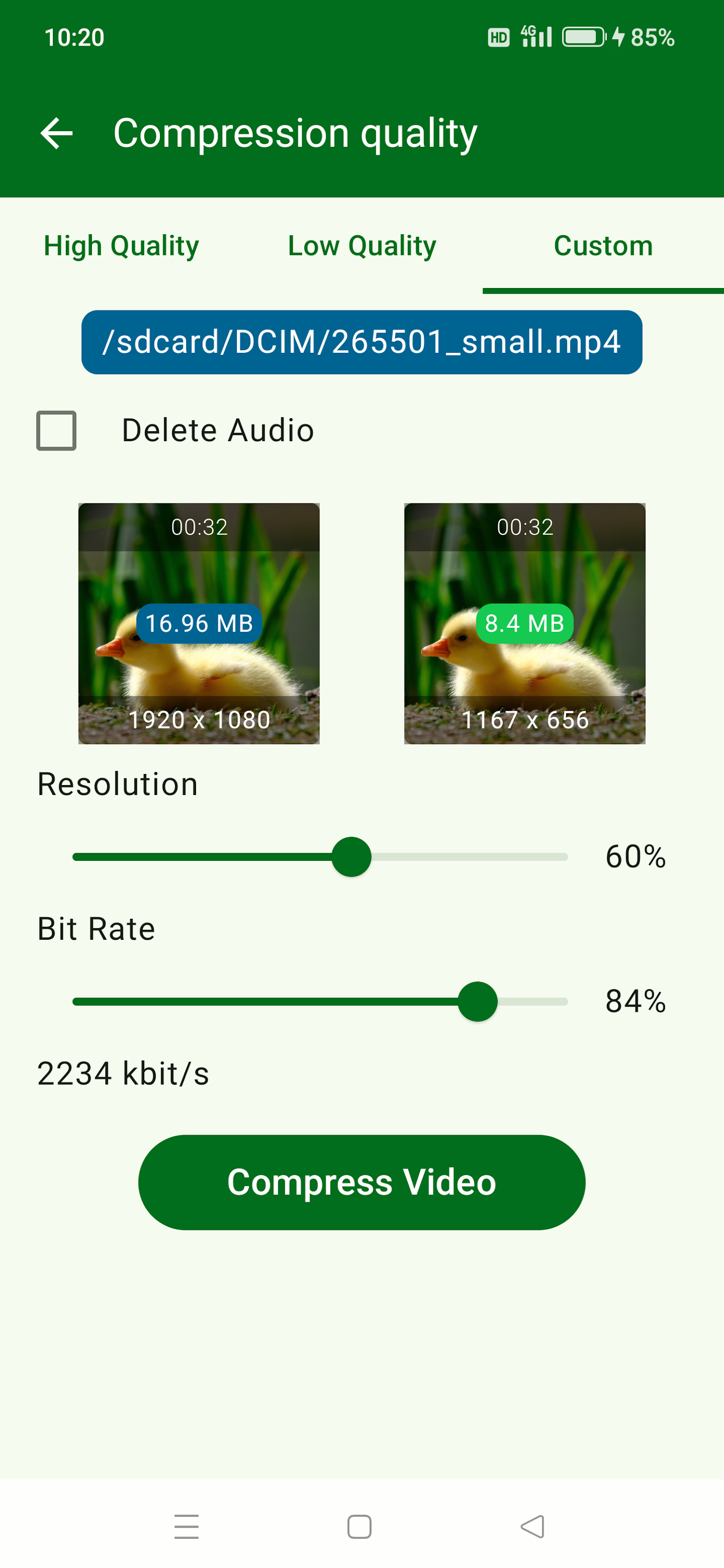Switch to the High Quality tab
Viewport: 724px width, 1568px height.
pos(121,246)
